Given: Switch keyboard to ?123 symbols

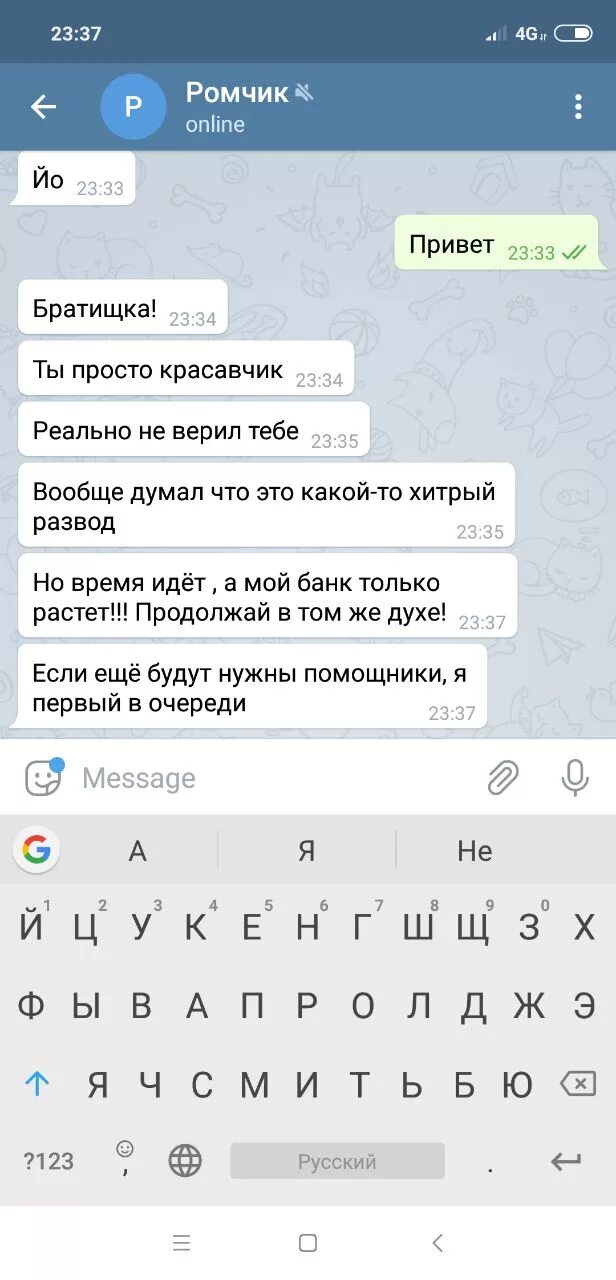Looking at the screenshot, I should pos(48,1161).
